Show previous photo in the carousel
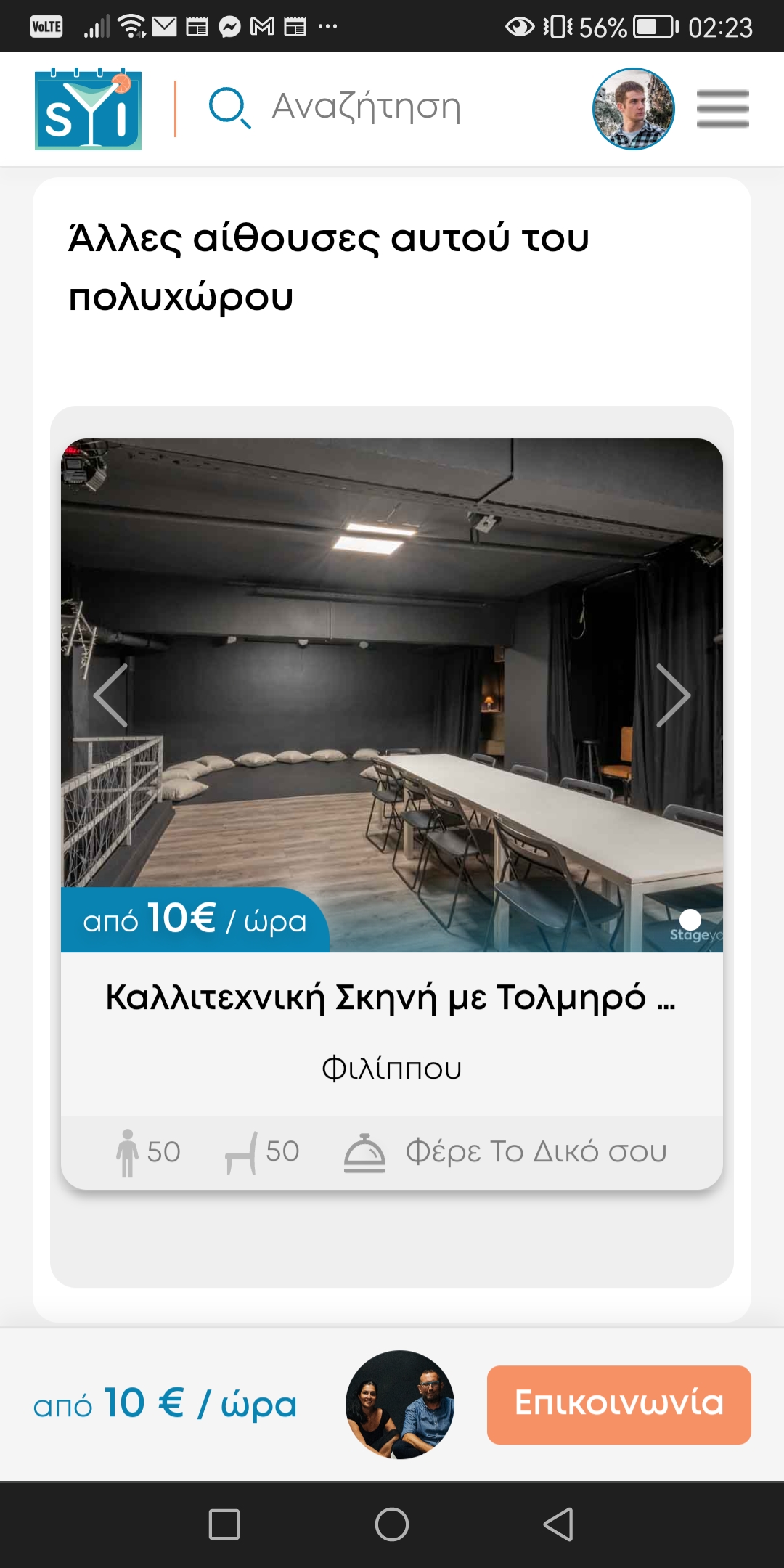The height and width of the screenshot is (1568, 784). (x=111, y=695)
